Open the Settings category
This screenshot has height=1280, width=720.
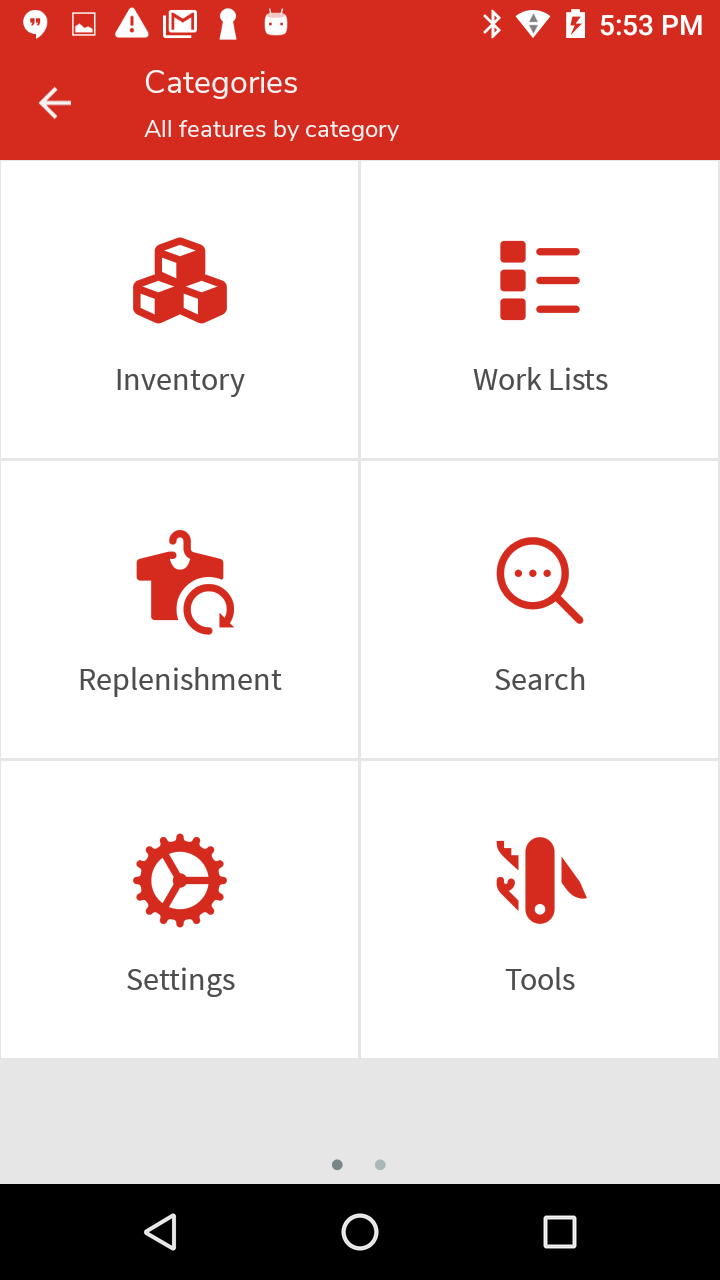(180, 910)
